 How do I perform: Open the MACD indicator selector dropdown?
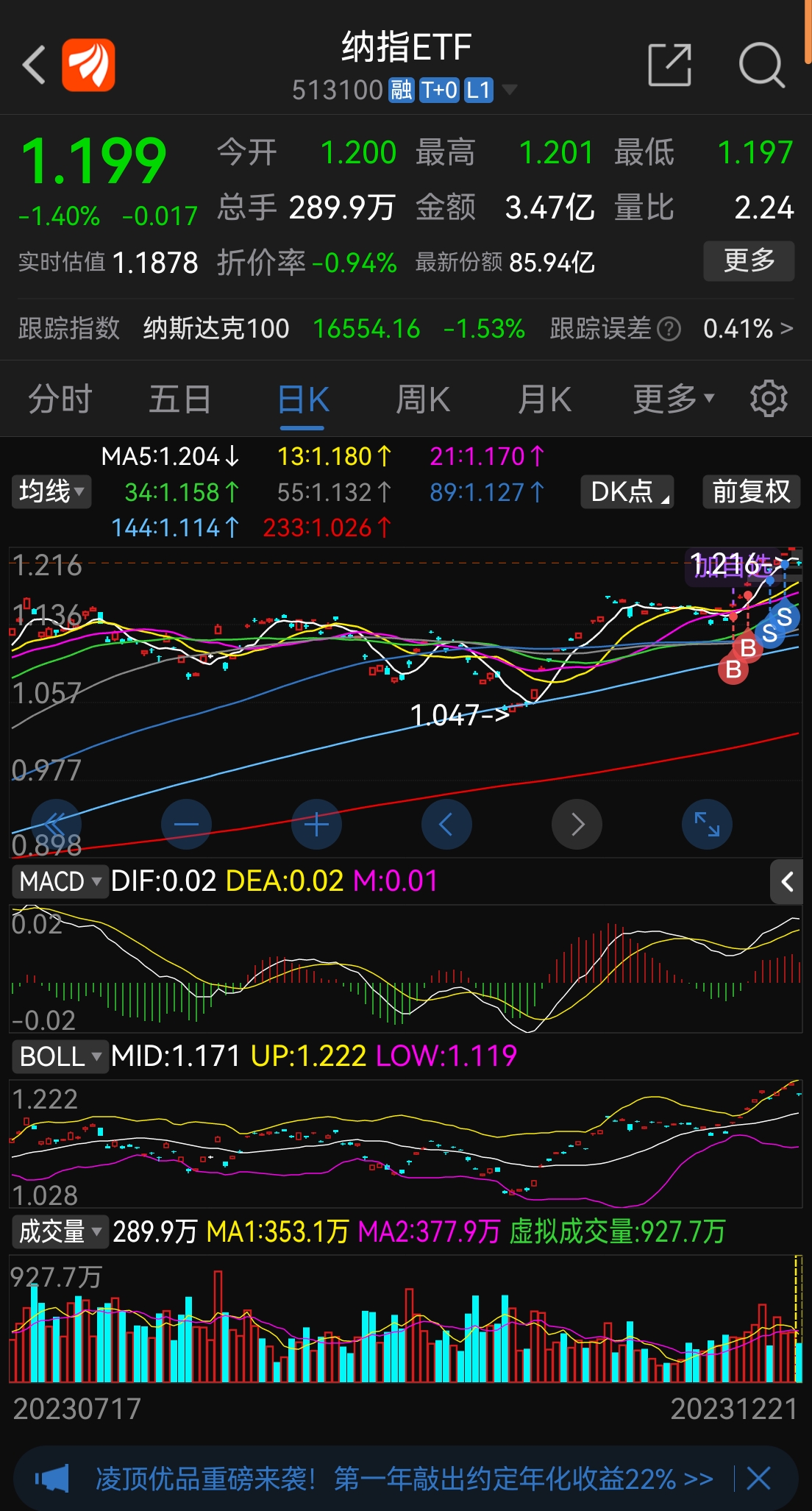click(x=59, y=882)
